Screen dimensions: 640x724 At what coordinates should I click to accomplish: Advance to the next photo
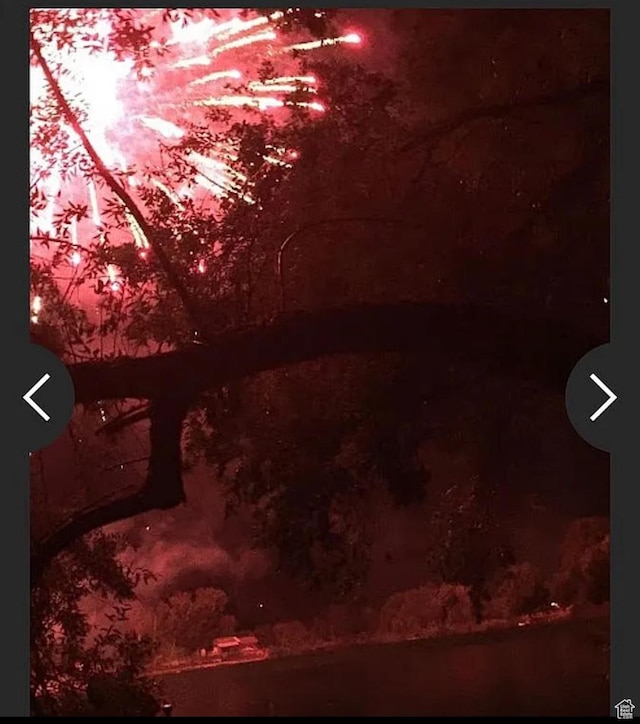[x=603, y=397]
